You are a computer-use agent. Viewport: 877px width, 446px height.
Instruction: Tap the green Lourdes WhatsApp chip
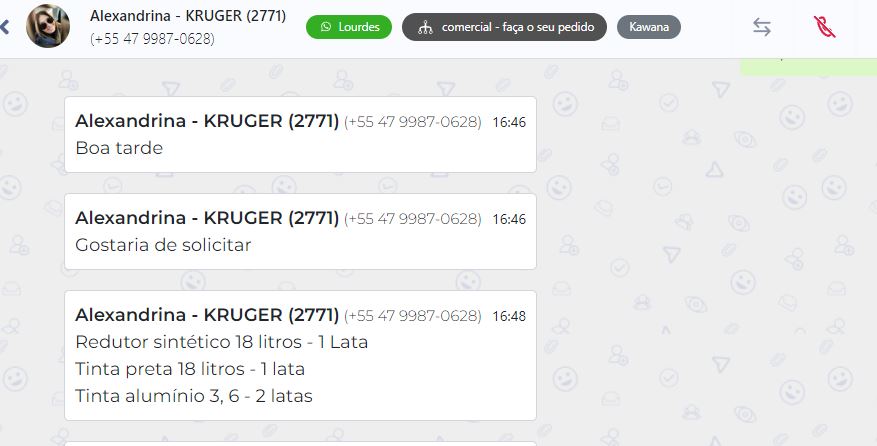pyautogui.click(x=349, y=27)
